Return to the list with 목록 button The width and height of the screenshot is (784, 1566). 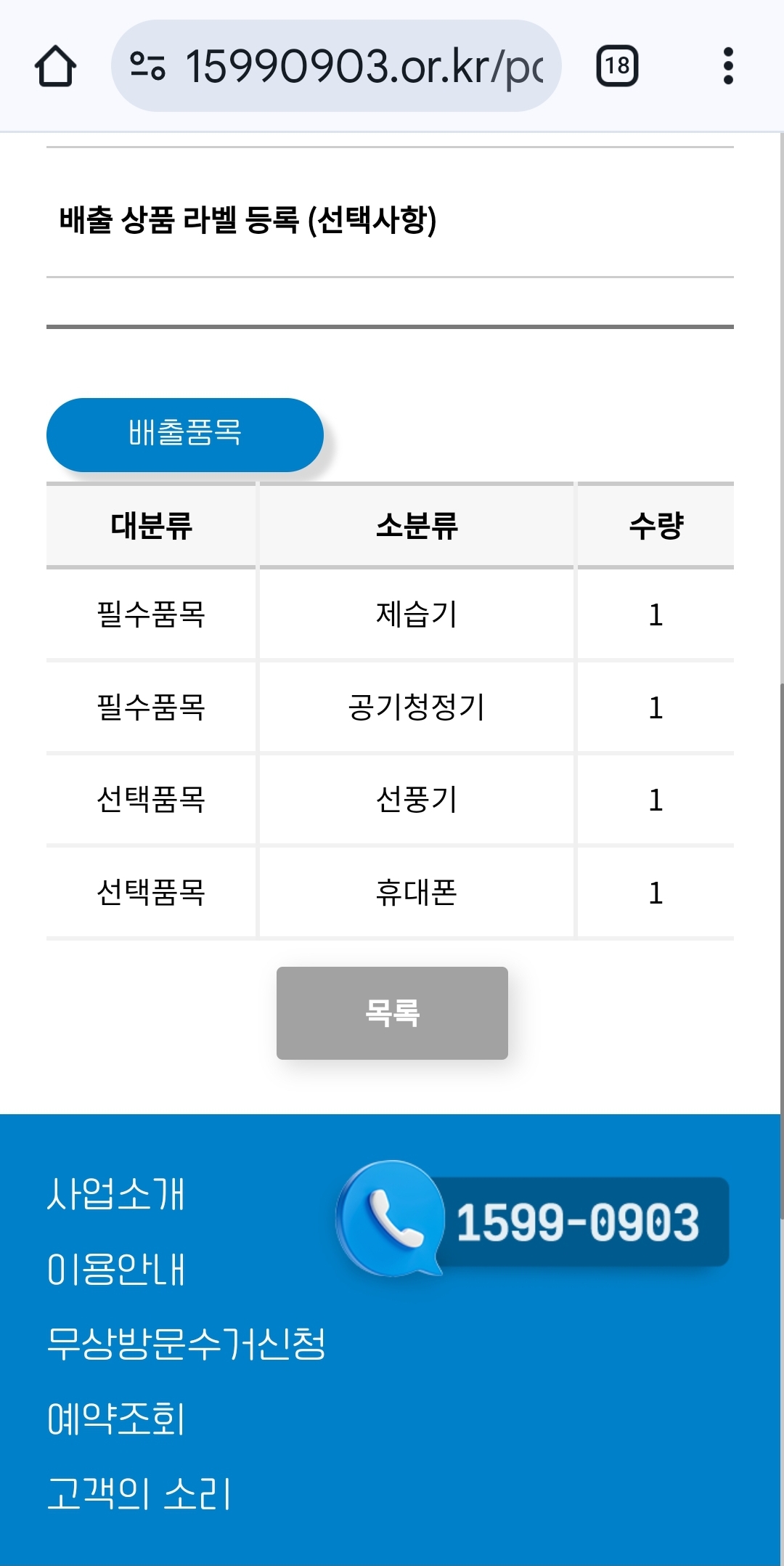click(x=392, y=1013)
